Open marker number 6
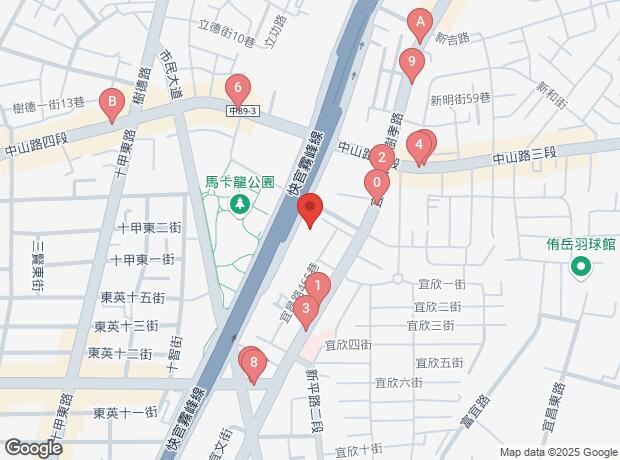Viewport: 620px width, 460px height. click(236, 87)
